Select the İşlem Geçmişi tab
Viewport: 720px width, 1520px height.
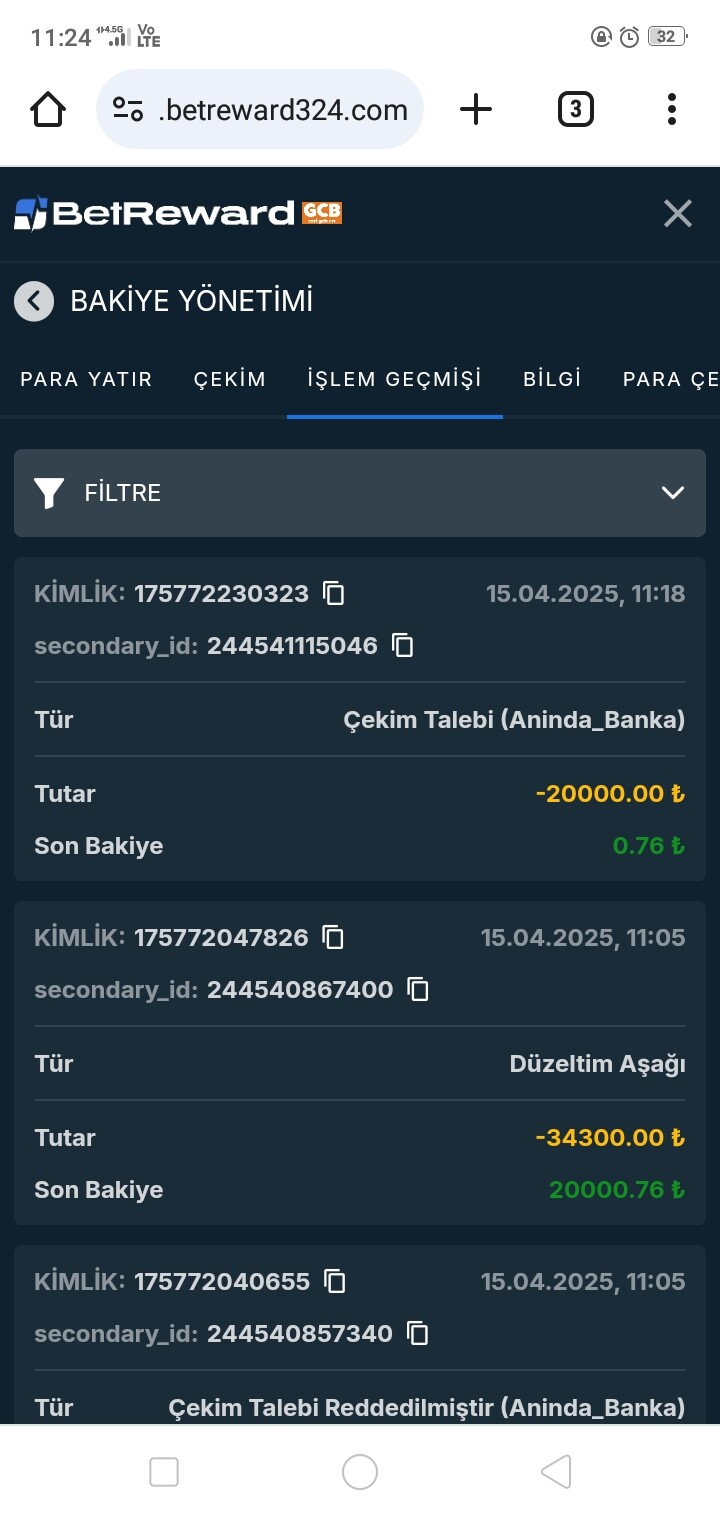click(x=395, y=379)
